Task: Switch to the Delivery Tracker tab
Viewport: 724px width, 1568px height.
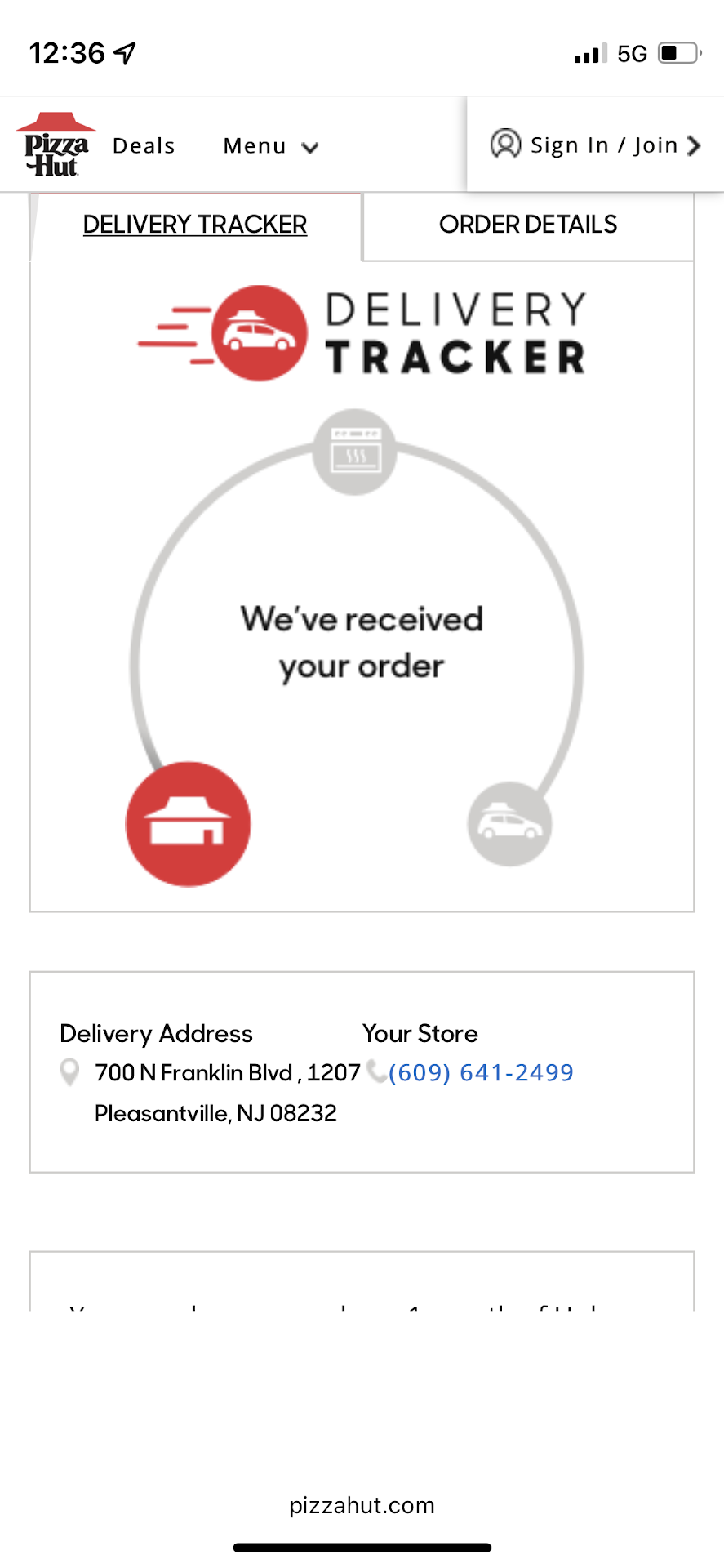Action: point(195,225)
